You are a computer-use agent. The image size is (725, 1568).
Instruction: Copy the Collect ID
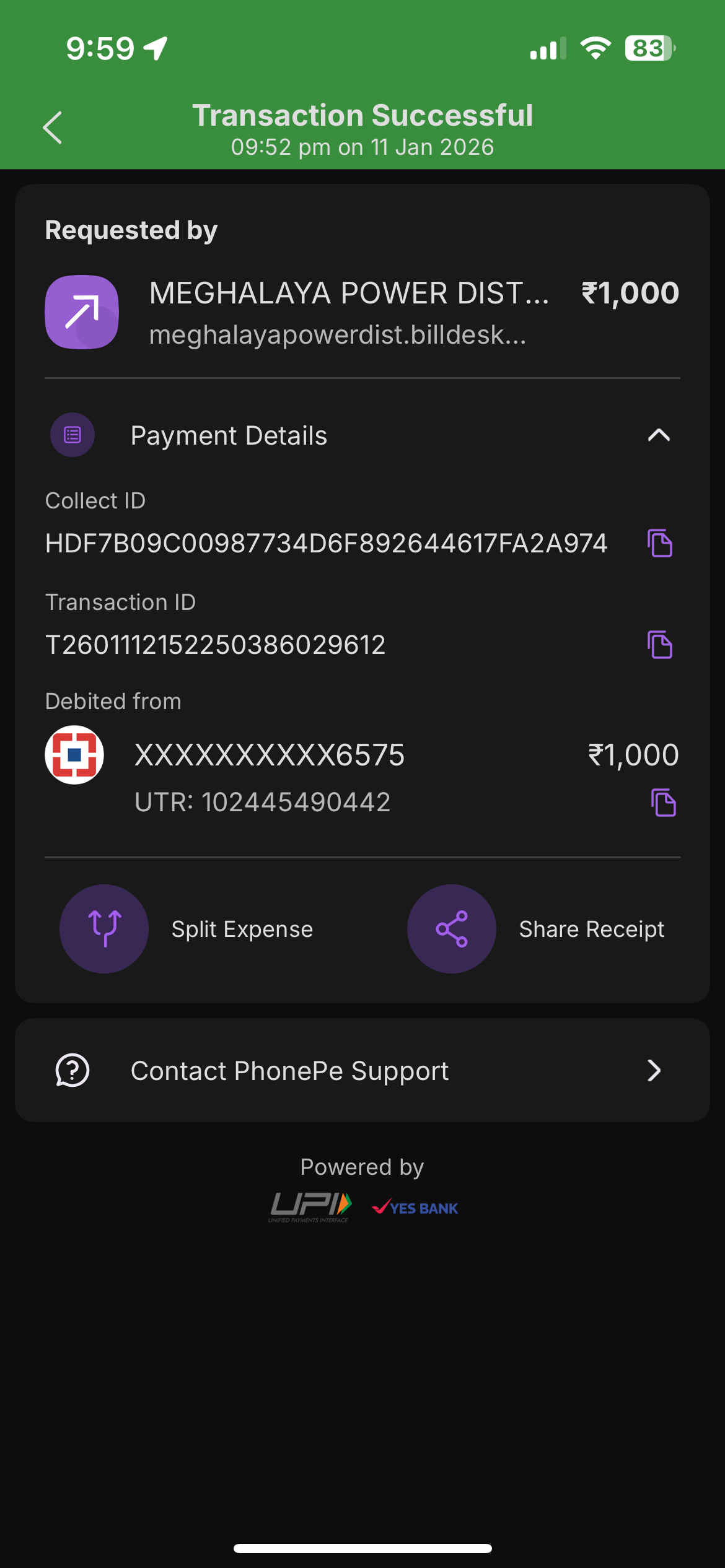click(x=660, y=543)
